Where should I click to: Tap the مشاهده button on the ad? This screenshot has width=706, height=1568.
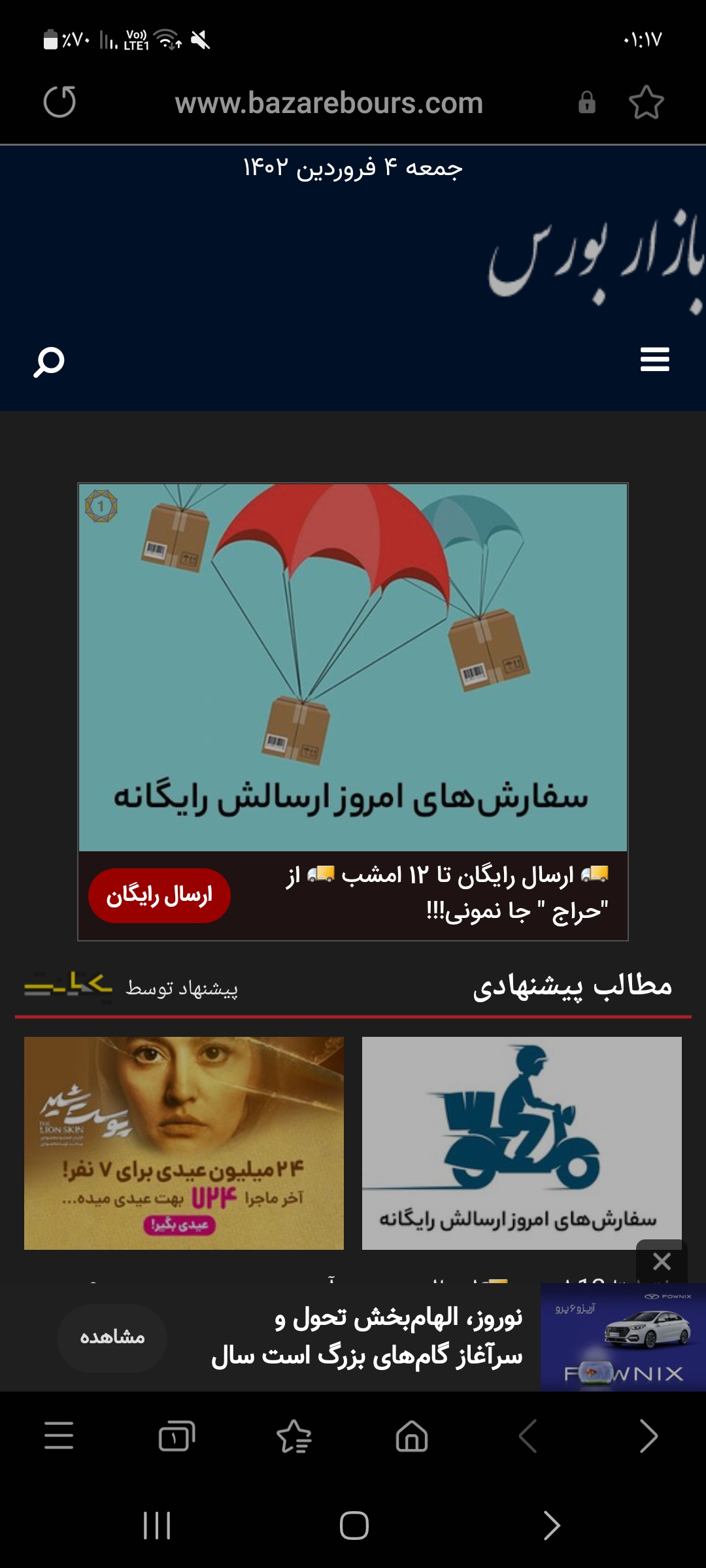[112, 1337]
